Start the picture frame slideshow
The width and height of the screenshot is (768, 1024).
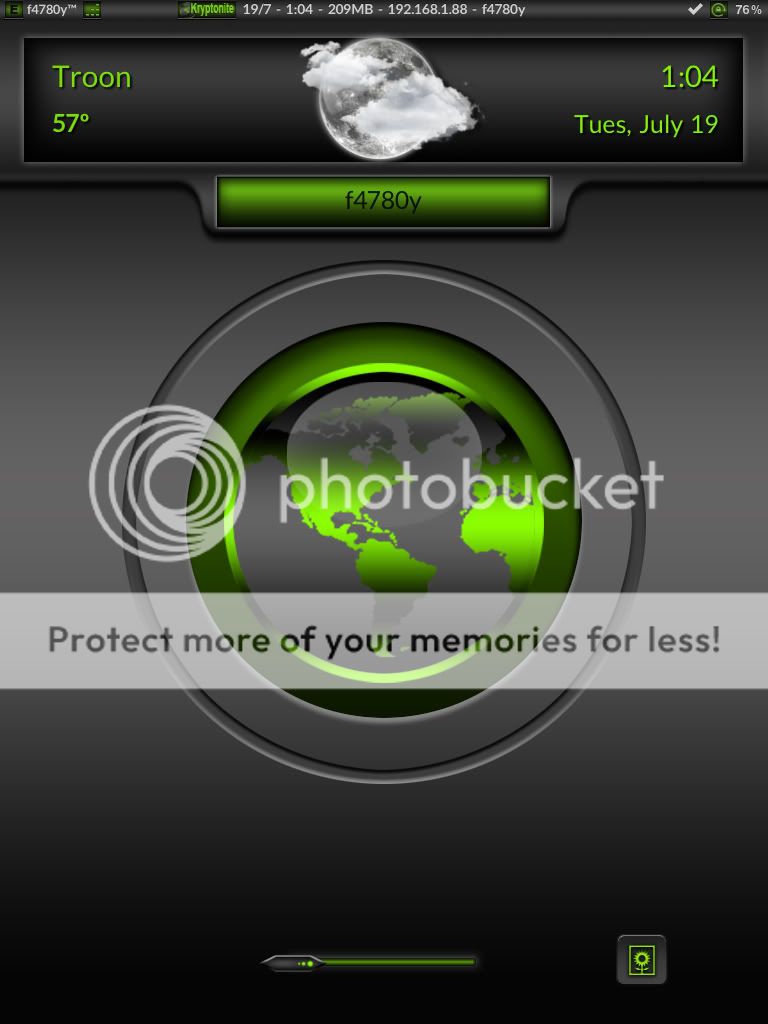click(641, 960)
